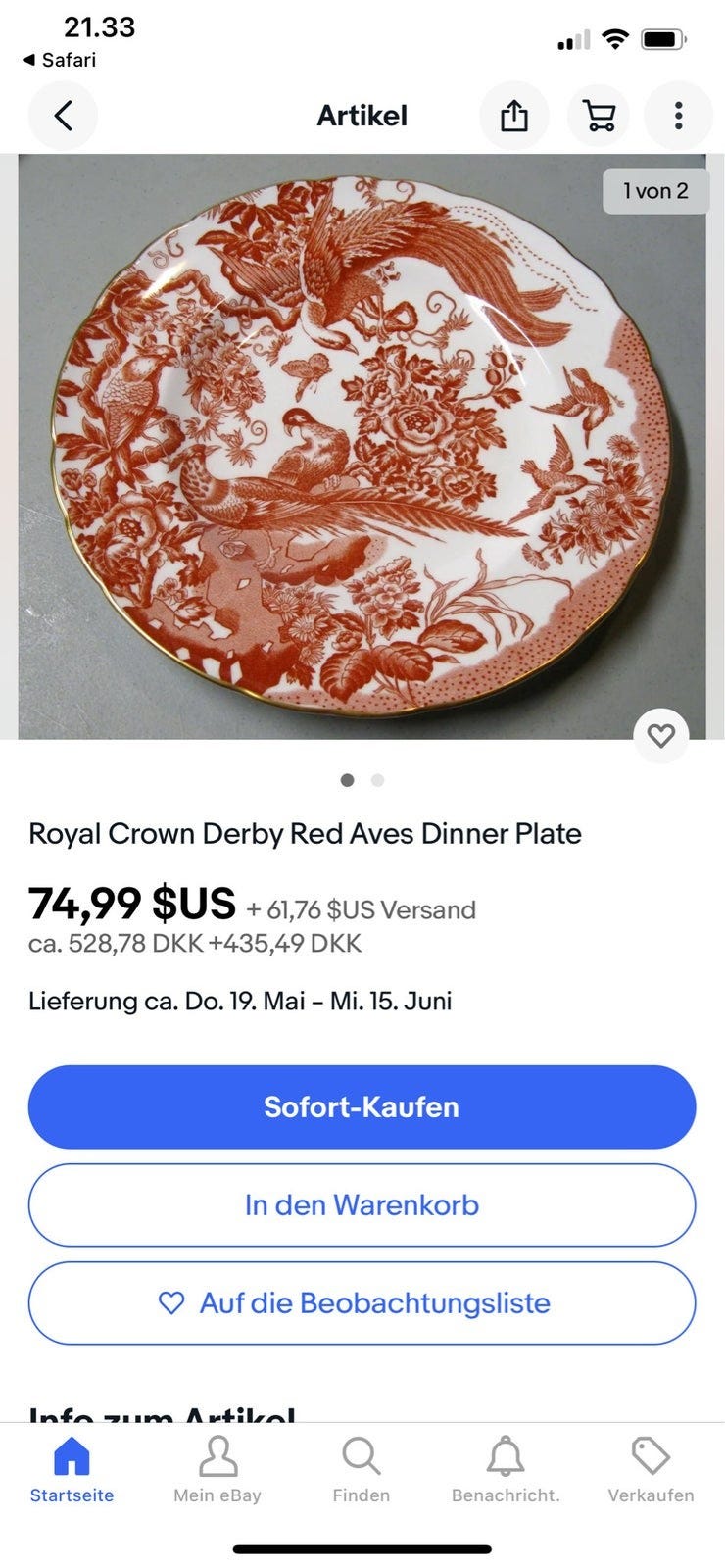This screenshot has height=1568, width=725.
Task: Open Mein eBay profile icon
Action: tap(217, 1468)
